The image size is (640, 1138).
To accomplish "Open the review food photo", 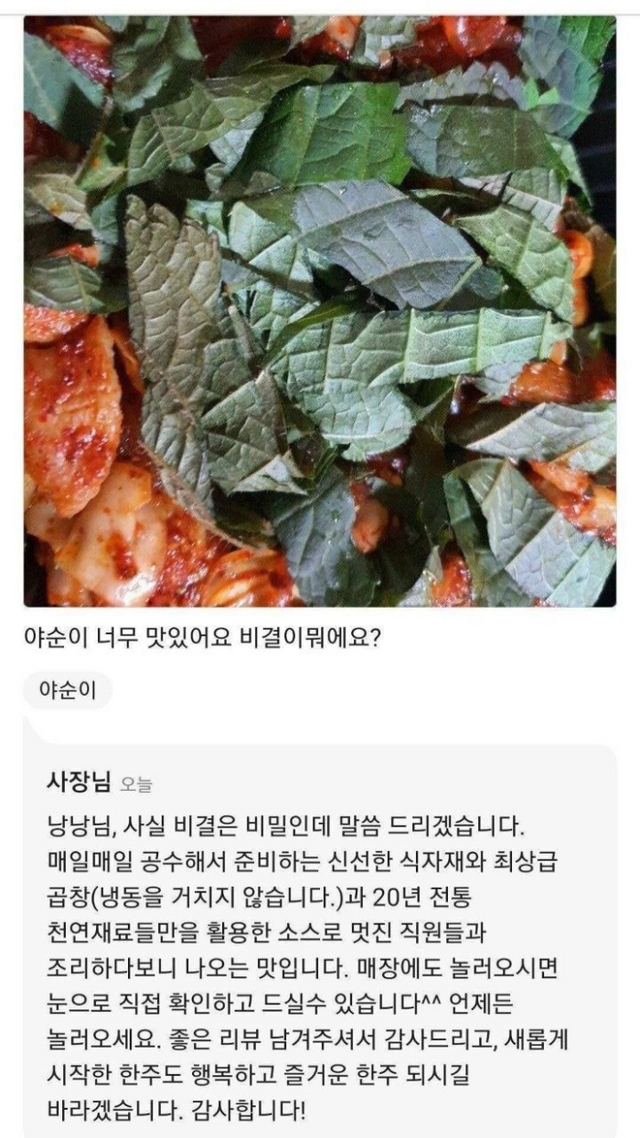I will click(x=320, y=310).
